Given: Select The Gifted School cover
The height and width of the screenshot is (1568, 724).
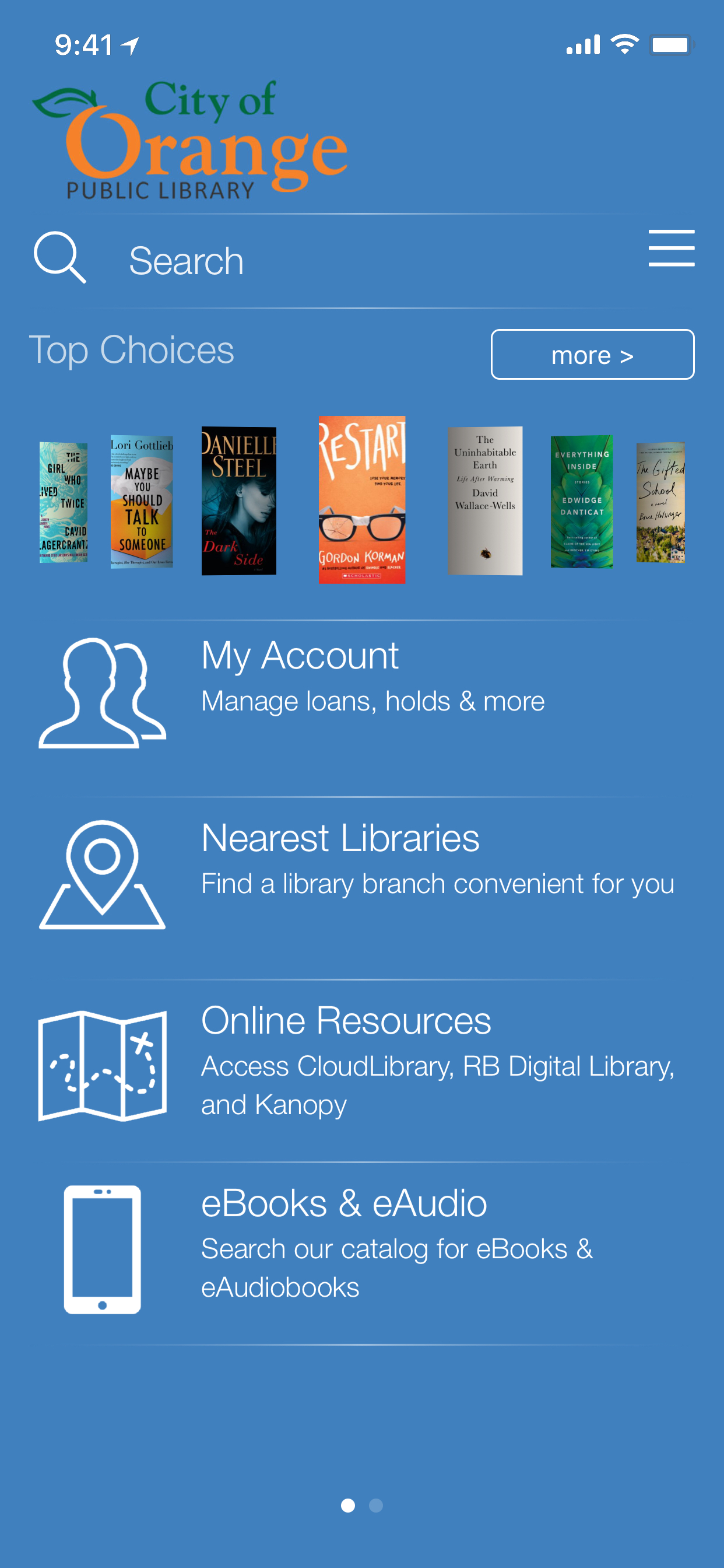Looking at the screenshot, I should (x=660, y=502).
